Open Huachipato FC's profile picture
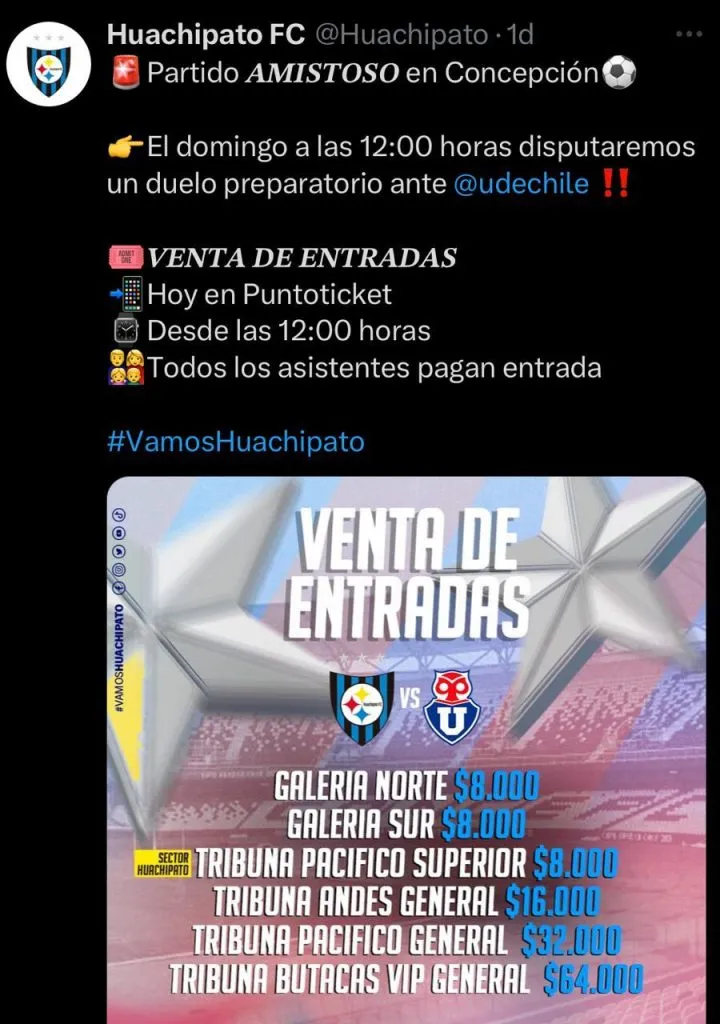720x1024 pixels. coord(48,65)
